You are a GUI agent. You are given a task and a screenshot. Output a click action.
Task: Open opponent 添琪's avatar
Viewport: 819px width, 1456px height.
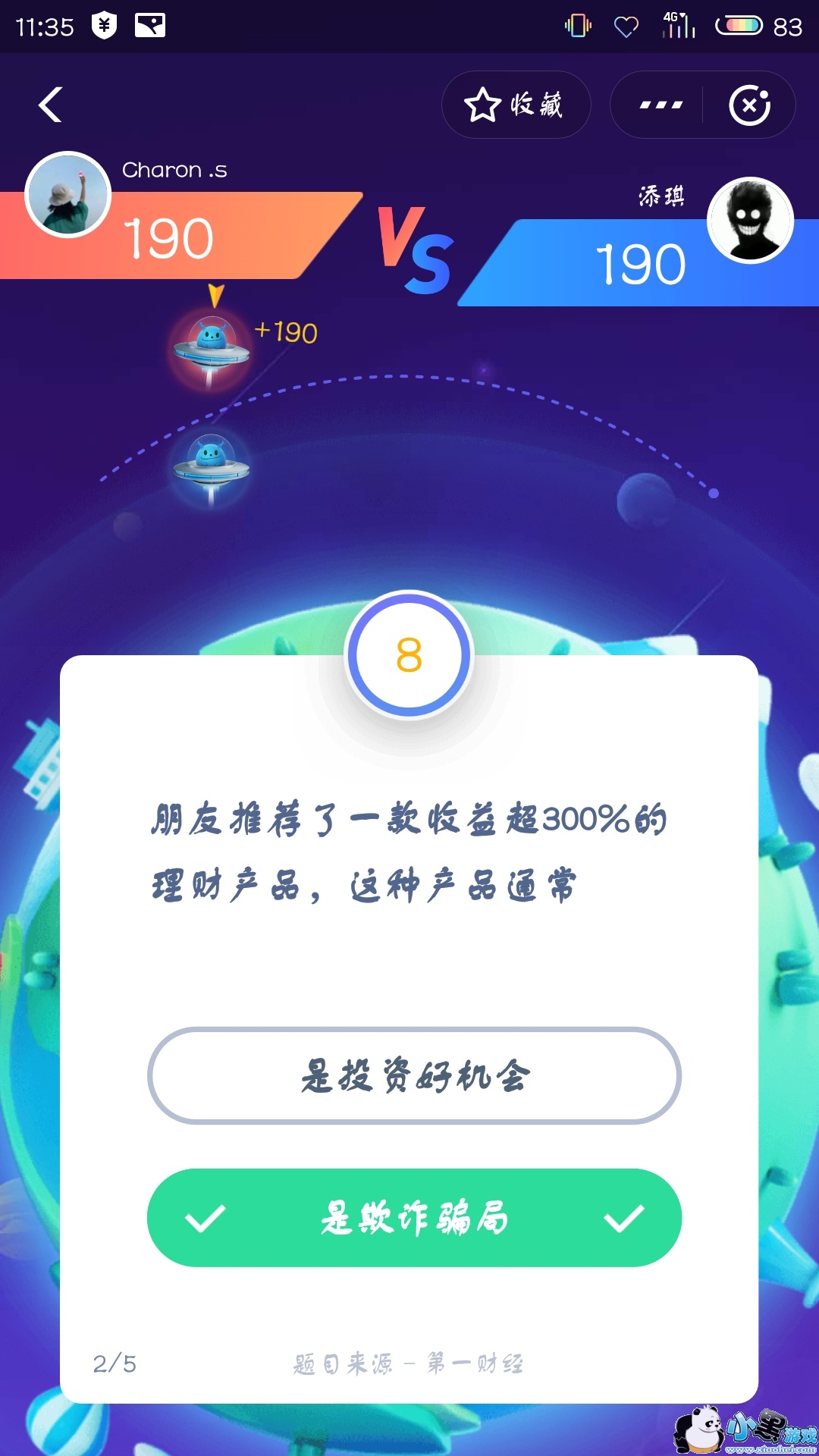tap(750, 221)
